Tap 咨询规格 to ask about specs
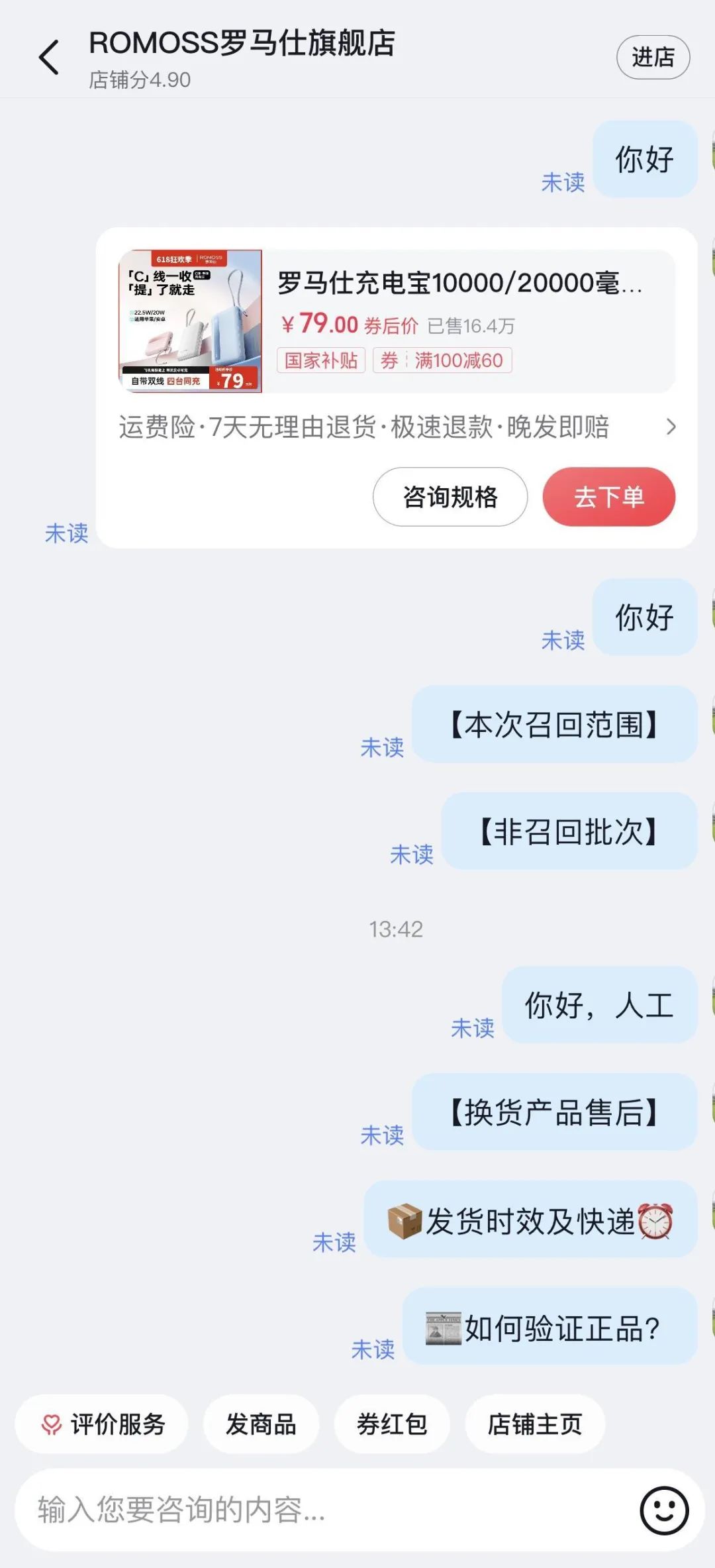The width and height of the screenshot is (715, 1568). (450, 497)
